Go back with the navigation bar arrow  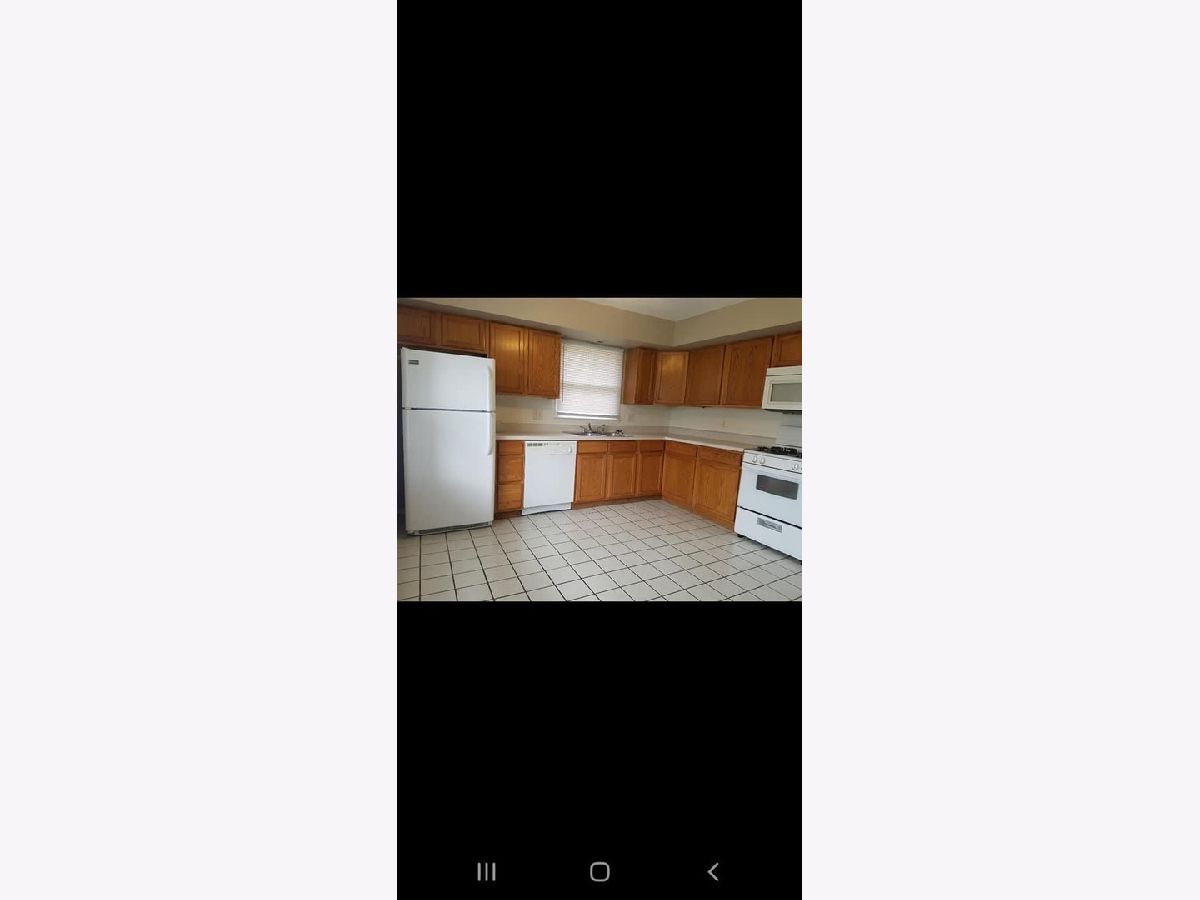(712, 871)
